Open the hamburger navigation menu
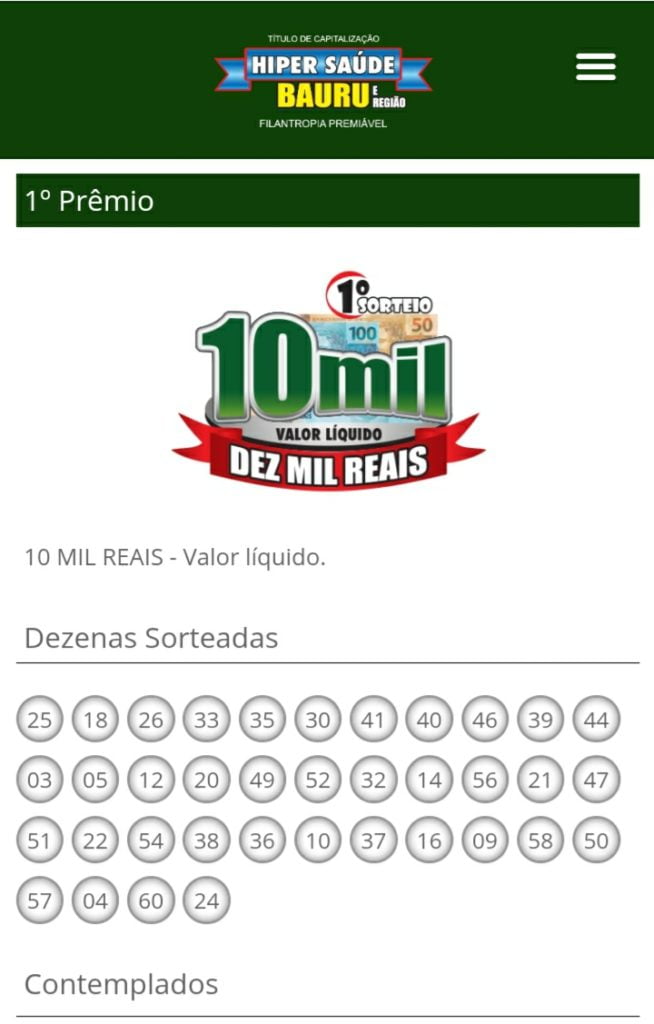Image resolution: width=654 pixels, height=1024 pixels. 595,67
